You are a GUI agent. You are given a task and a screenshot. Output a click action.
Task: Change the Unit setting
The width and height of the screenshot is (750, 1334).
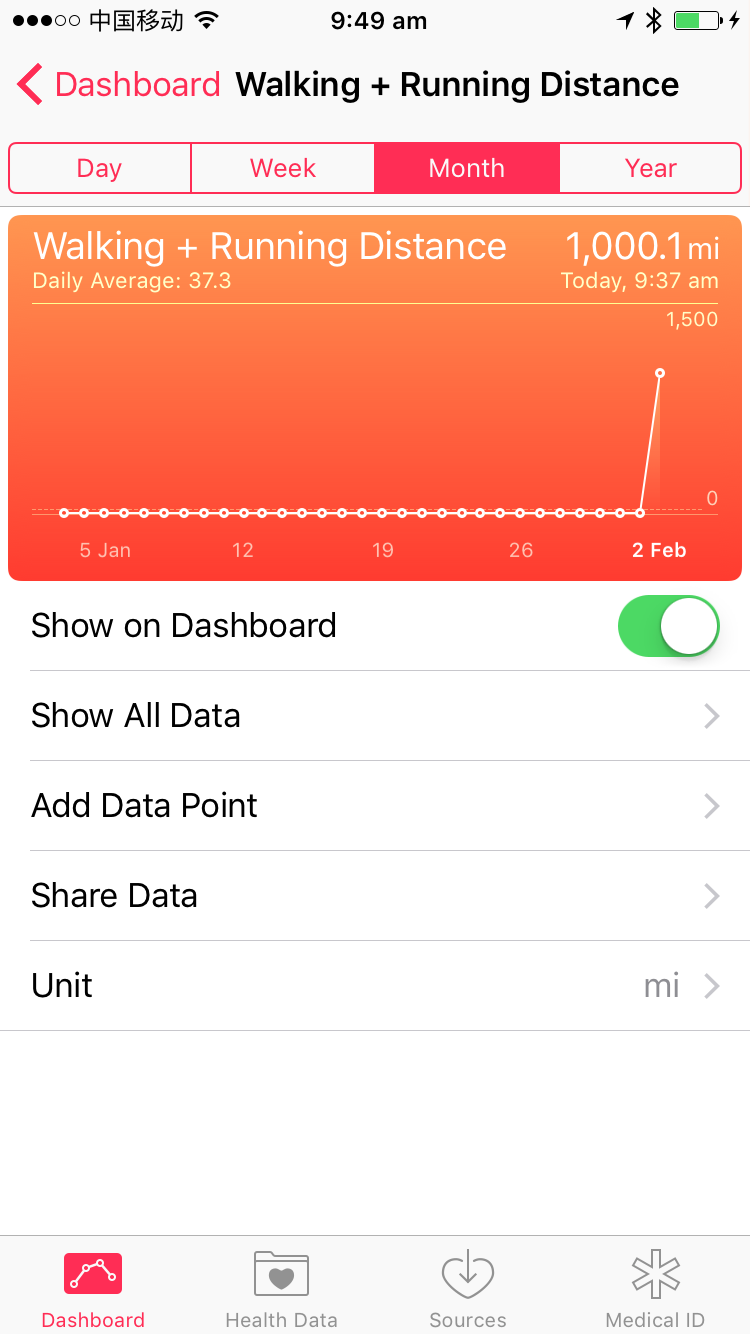[x=375, y=986]
